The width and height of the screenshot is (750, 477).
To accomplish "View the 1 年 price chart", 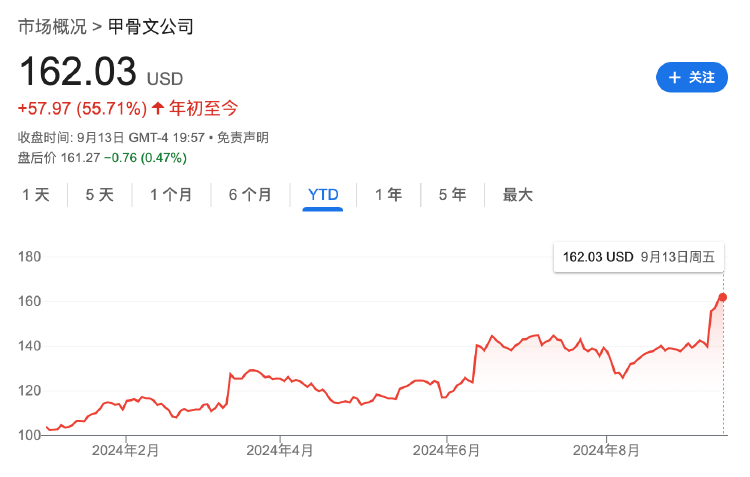I will [388, 195].
